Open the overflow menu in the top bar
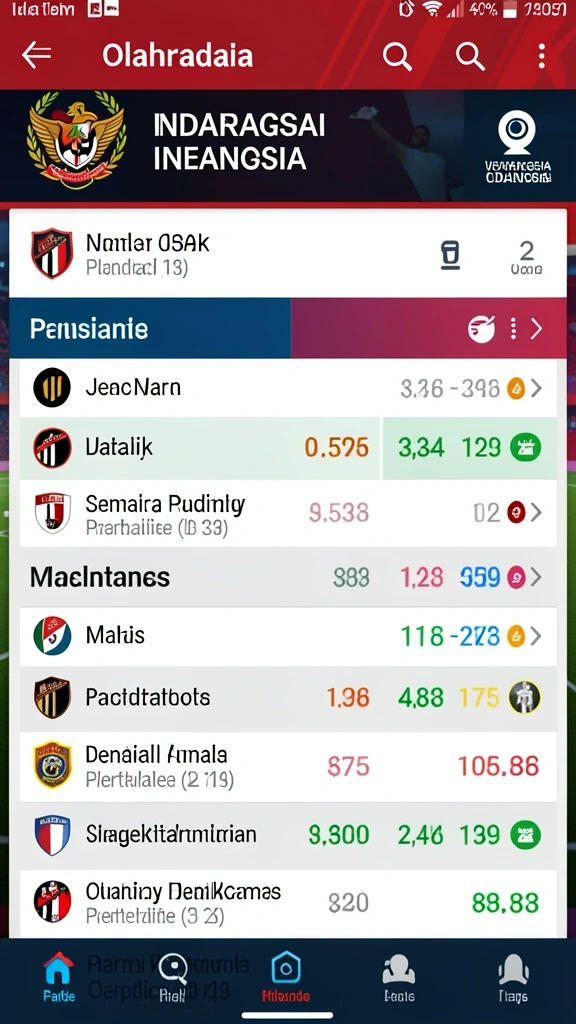This screenshot has width=576, height=1024. 541,57
